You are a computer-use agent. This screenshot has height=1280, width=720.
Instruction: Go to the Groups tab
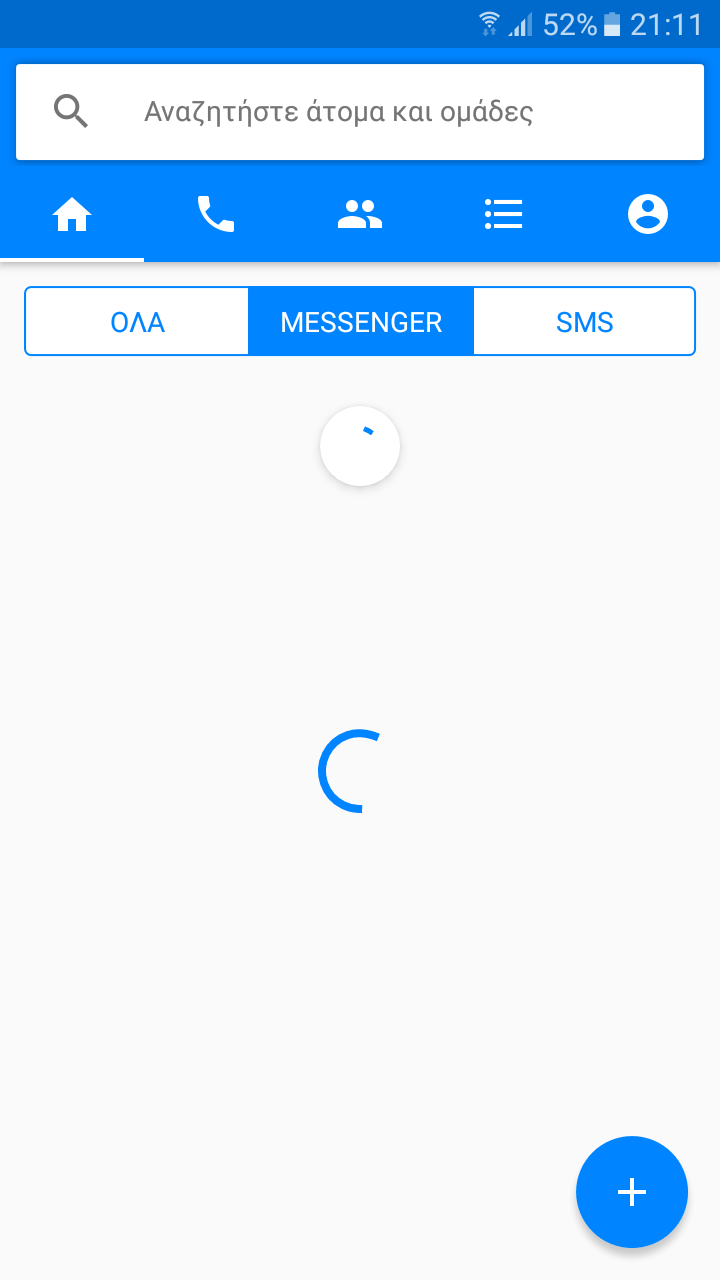[360, 214]
